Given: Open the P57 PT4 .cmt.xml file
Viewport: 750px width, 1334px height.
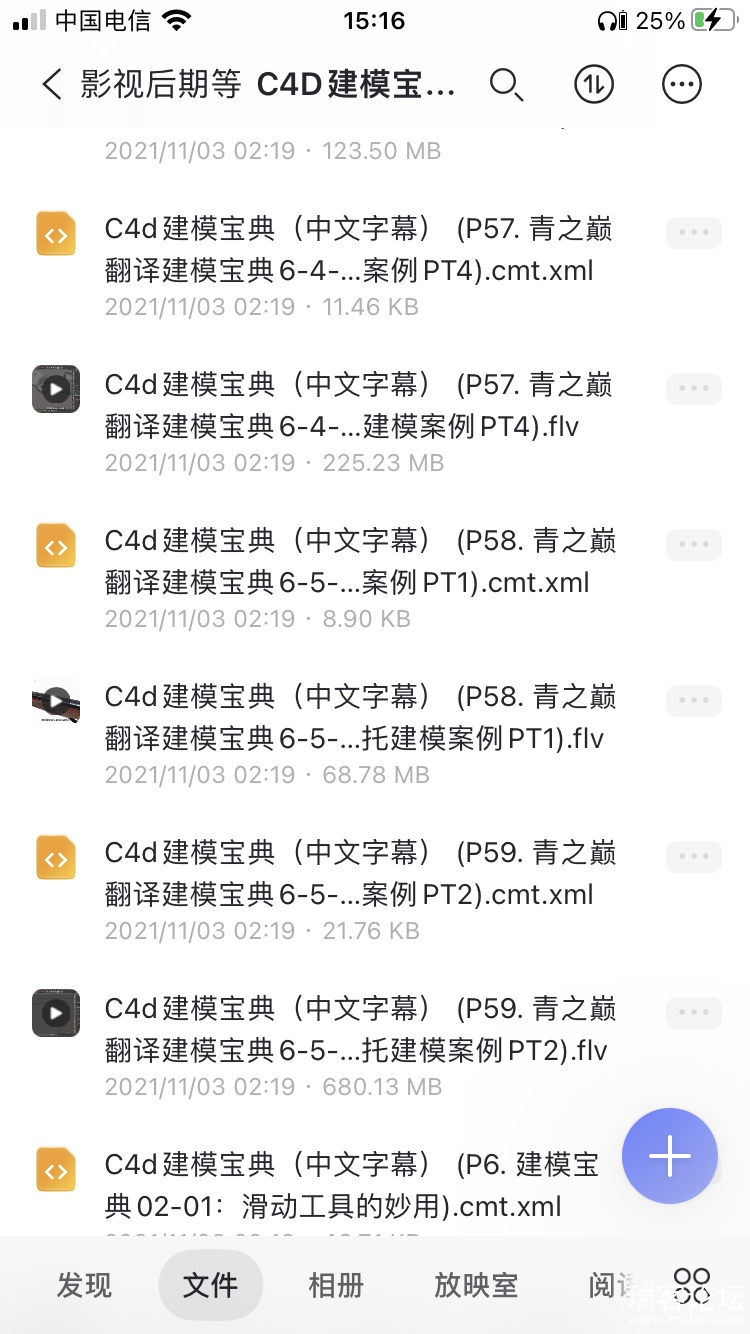Looking at the screenshot, I should (x=358, y=250).
